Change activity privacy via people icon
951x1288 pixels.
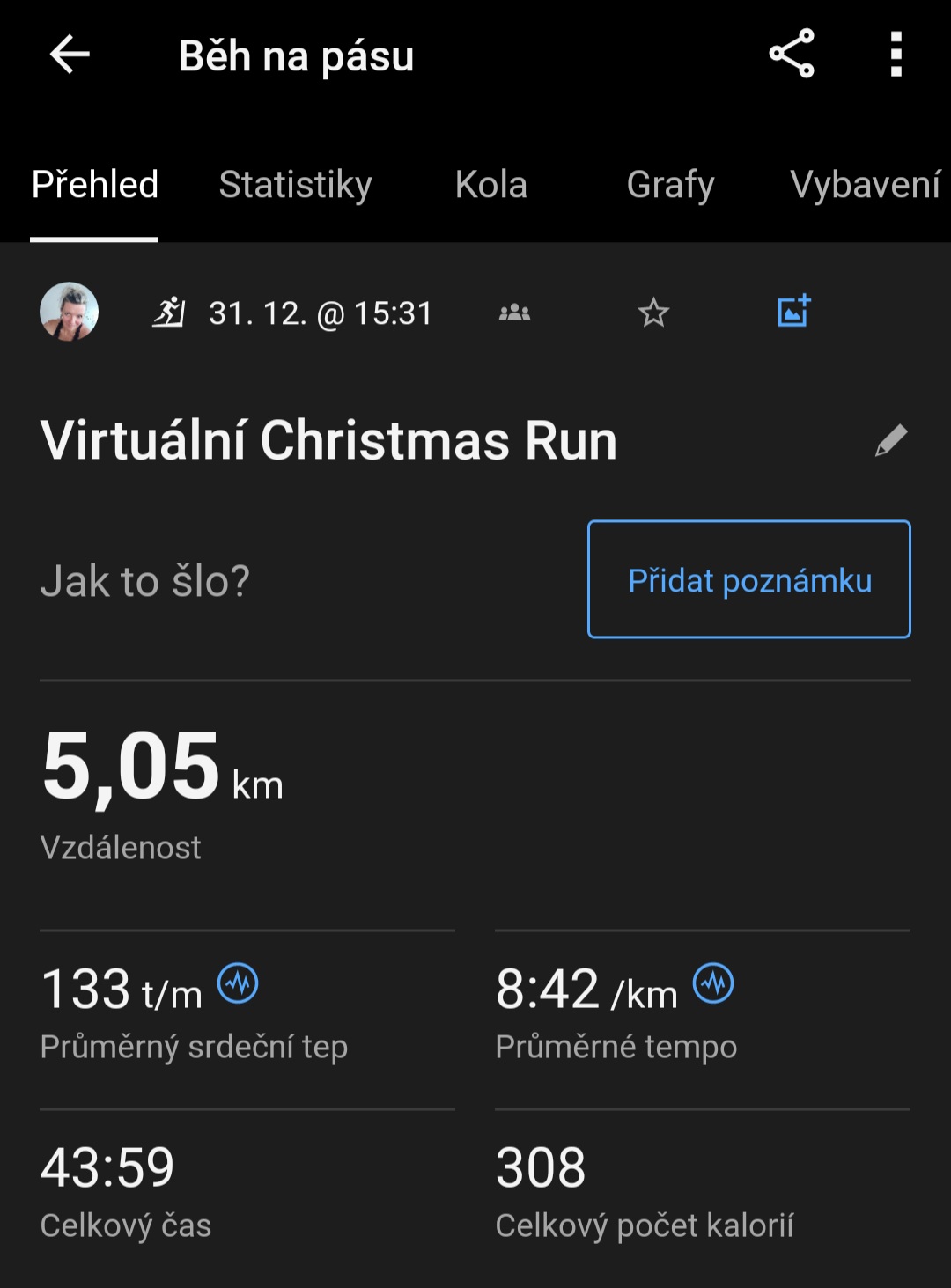click(x=514, y=313)
